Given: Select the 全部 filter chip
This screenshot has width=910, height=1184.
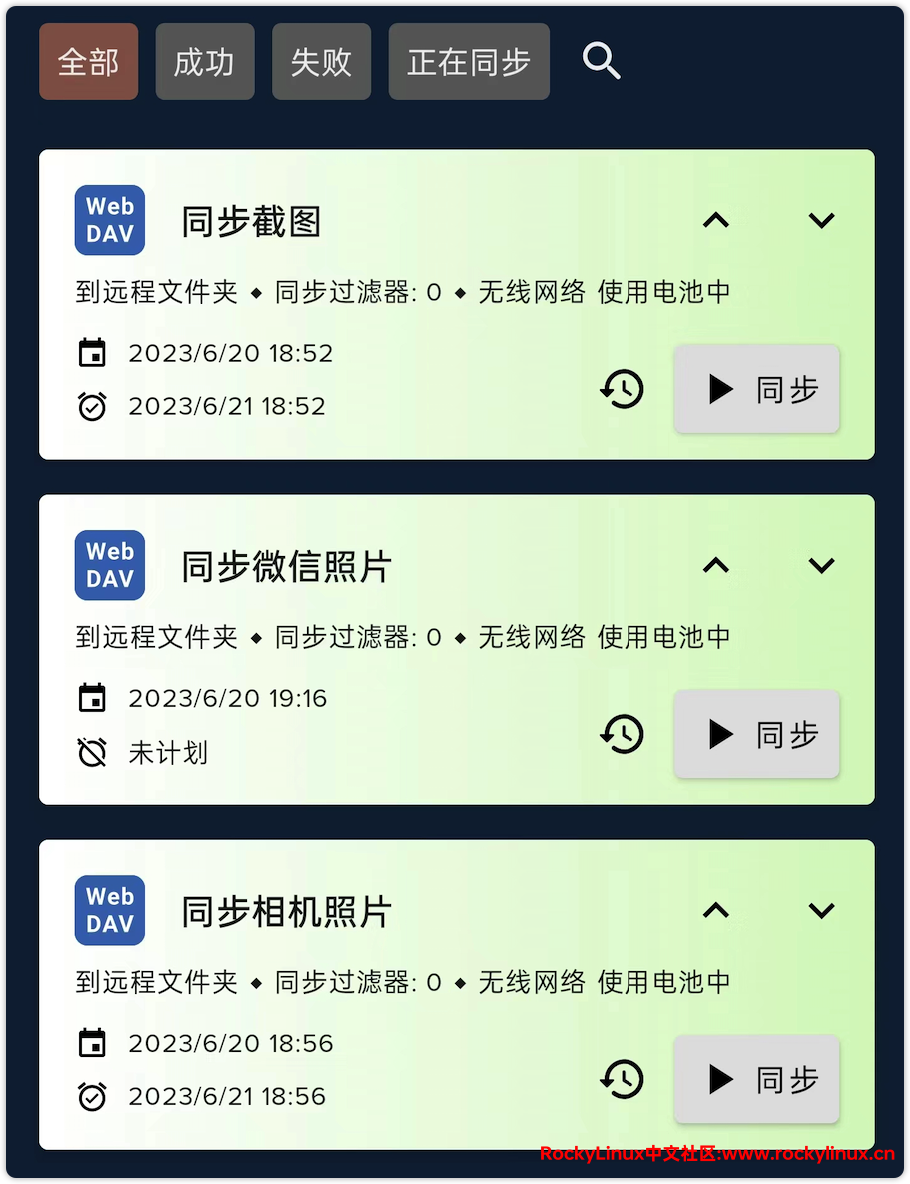Looking at the screenshot, I should [x=89, y=62].
